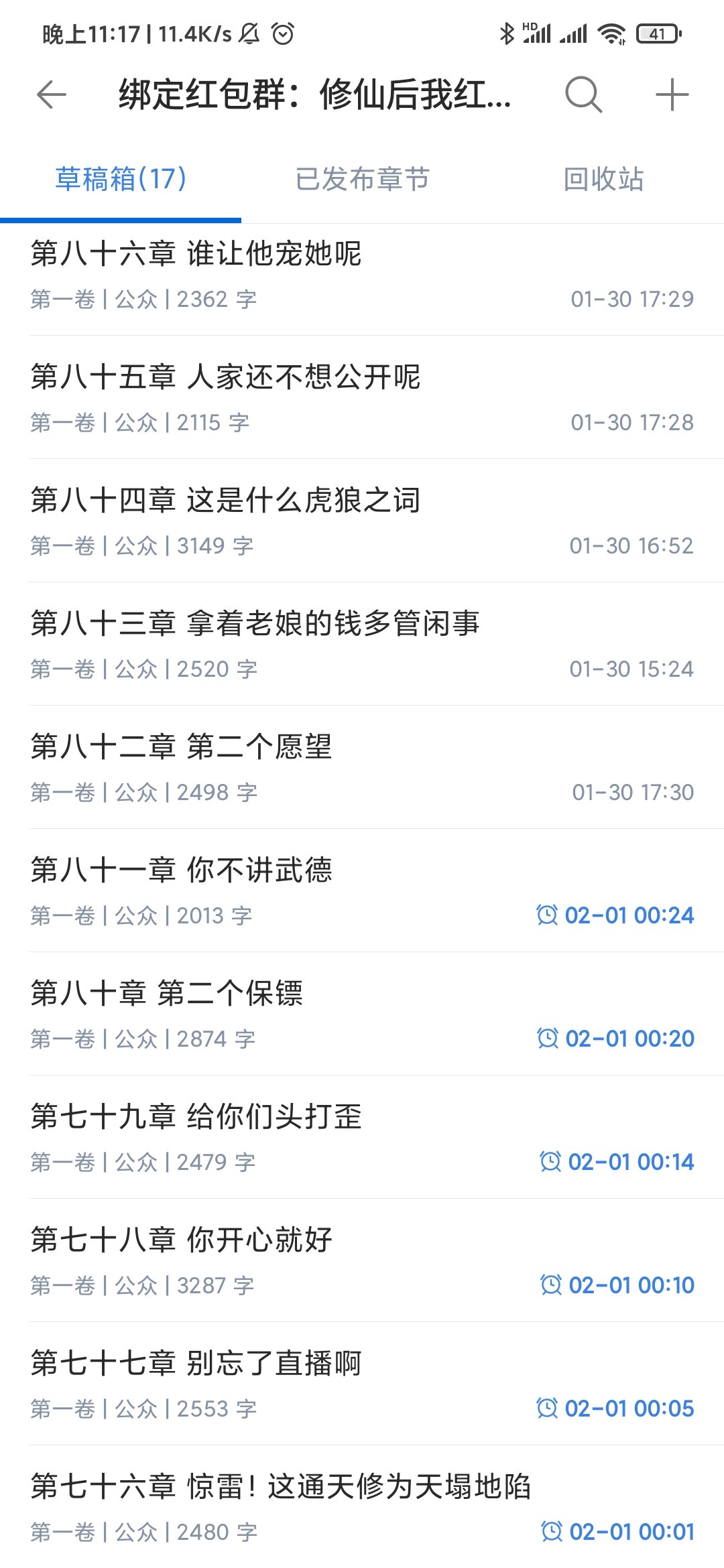Open scheduled draft 第七十六章 惊雷!这通天修为天塌地陷
Viewport: 724px width, 1568px height.
(x=362, y=1506)
